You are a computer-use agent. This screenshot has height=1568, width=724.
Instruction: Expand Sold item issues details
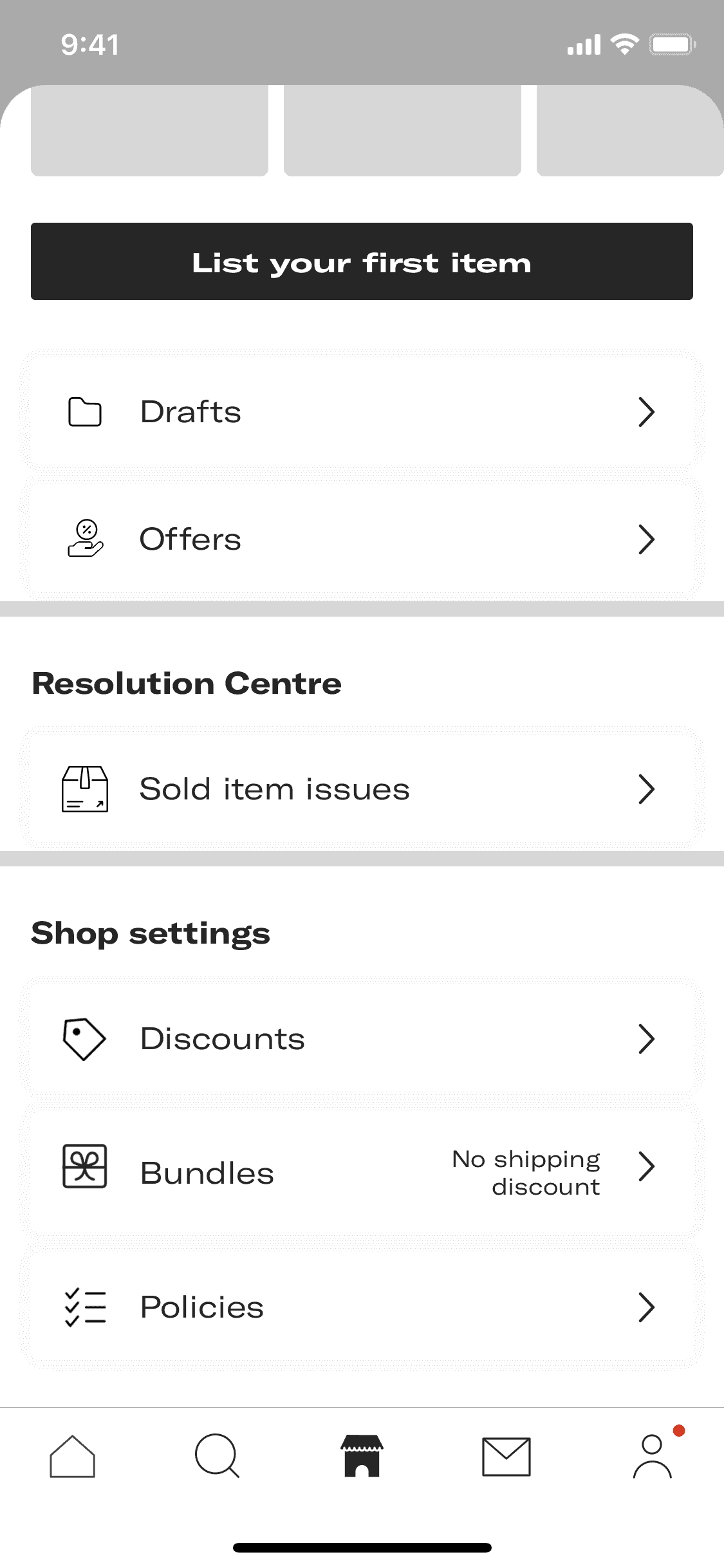click(x=646, y=789)
